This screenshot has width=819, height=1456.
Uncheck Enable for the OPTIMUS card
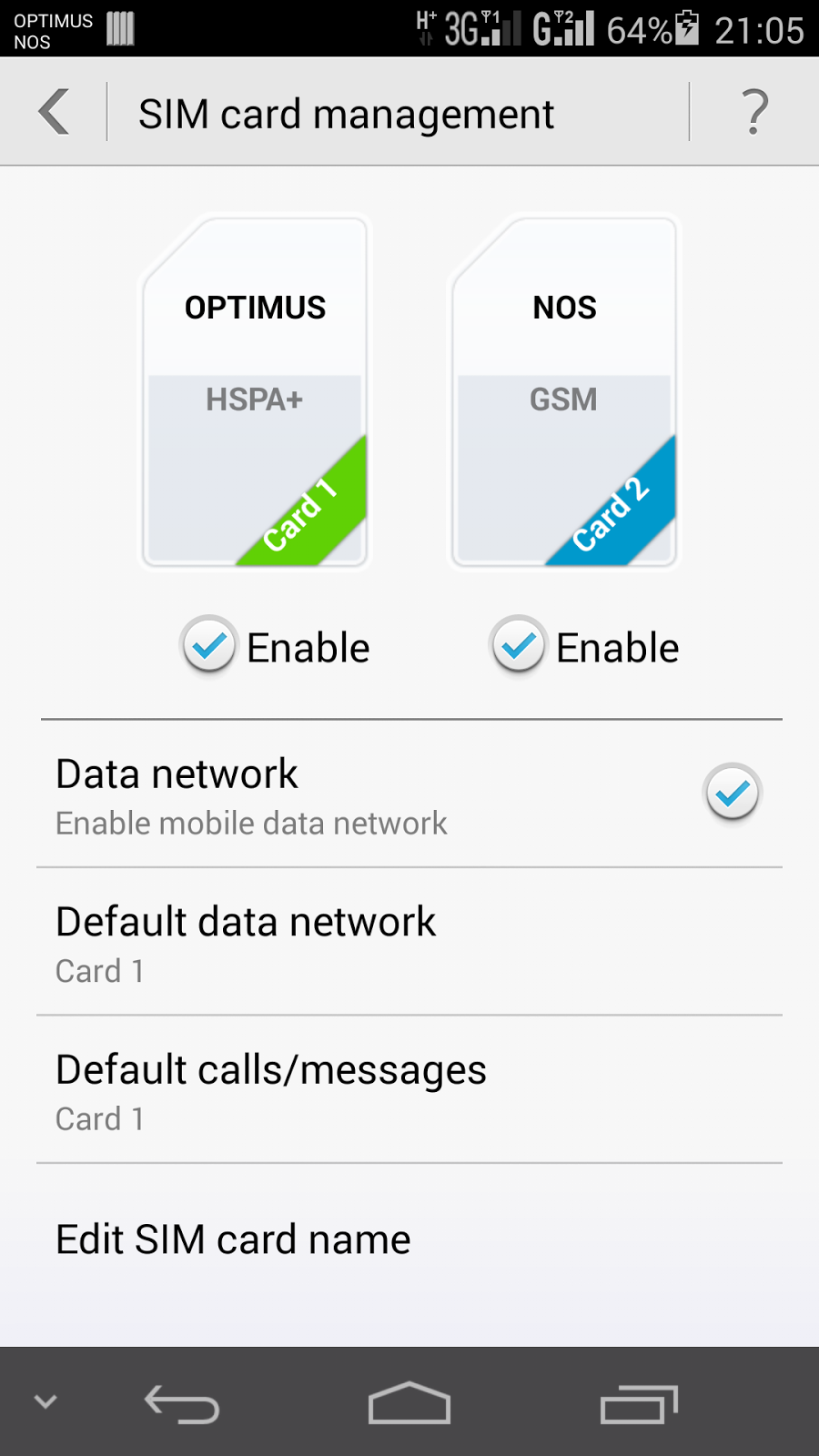tap(210, 646)
